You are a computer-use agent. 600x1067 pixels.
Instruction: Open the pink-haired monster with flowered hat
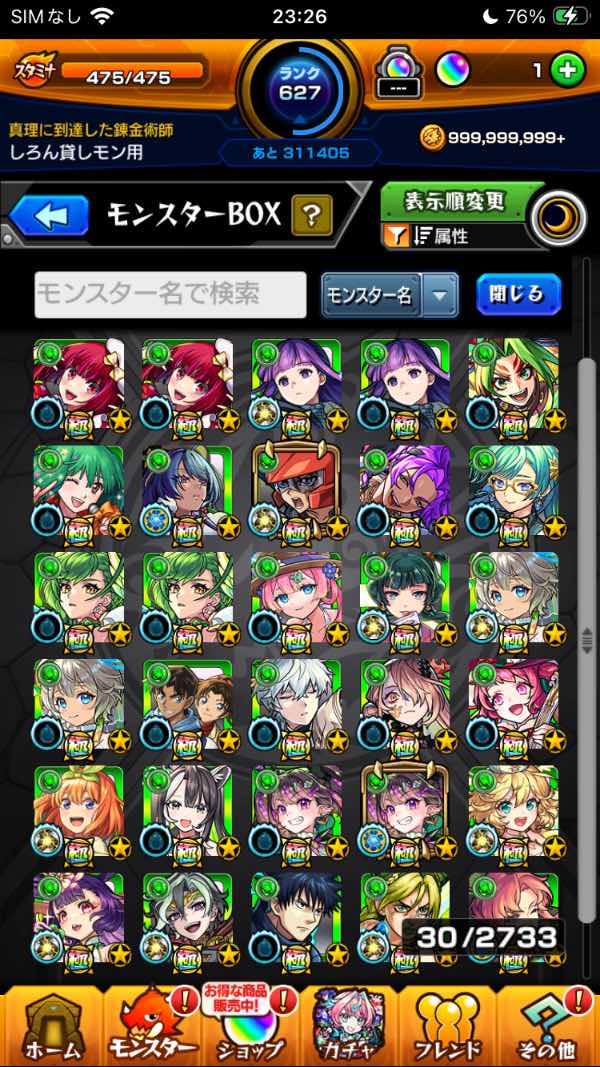(295, 597)
